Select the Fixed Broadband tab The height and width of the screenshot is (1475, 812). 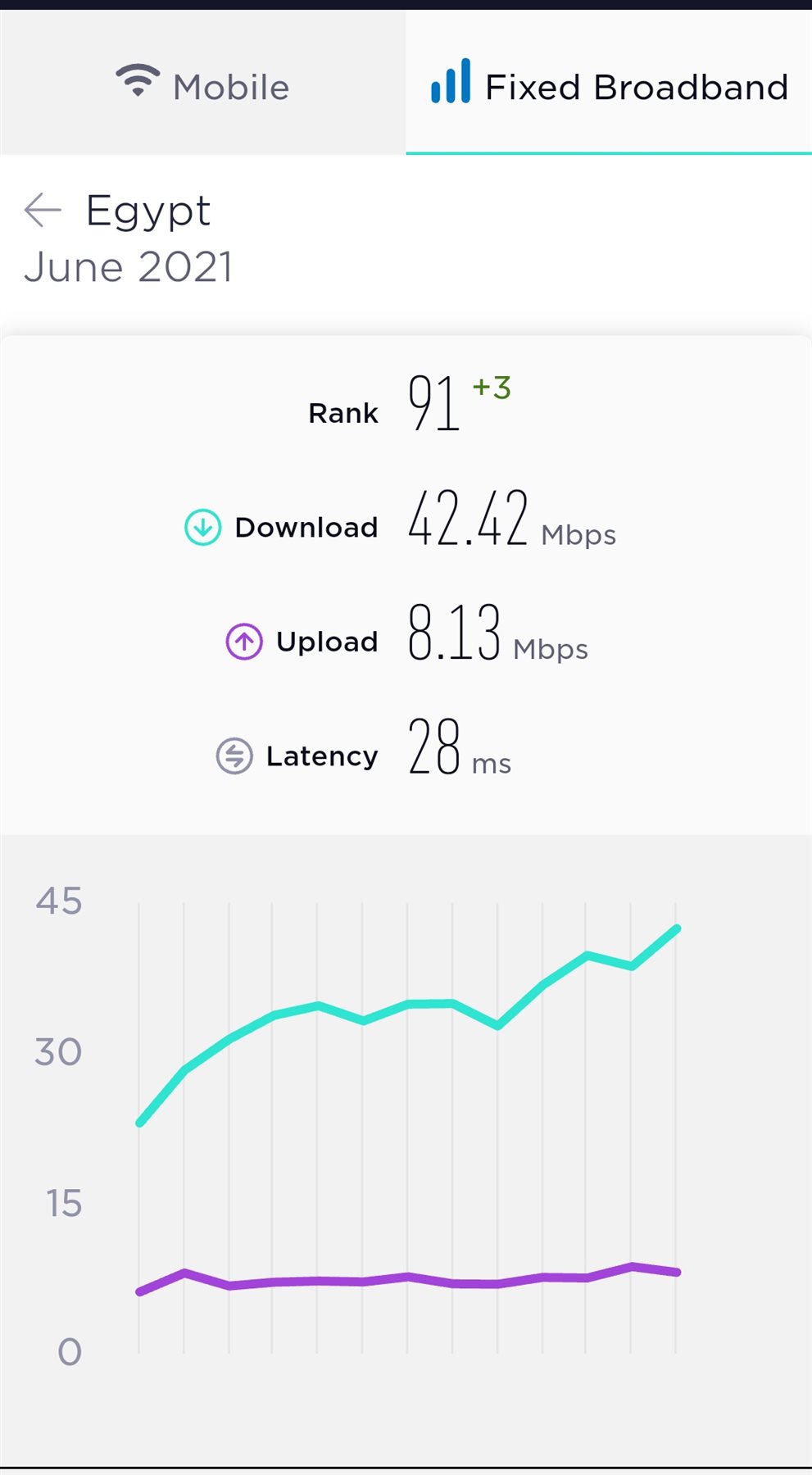click(x=609, y=85)
